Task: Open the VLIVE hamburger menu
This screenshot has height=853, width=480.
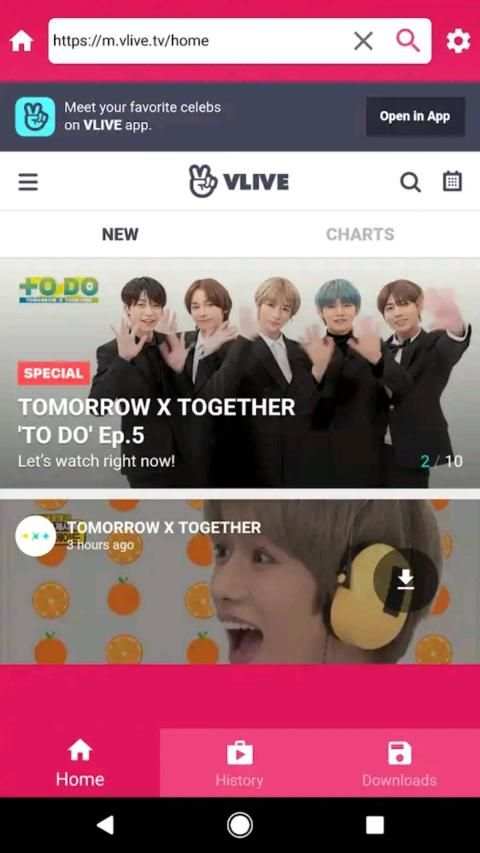Action: (28, 182)
